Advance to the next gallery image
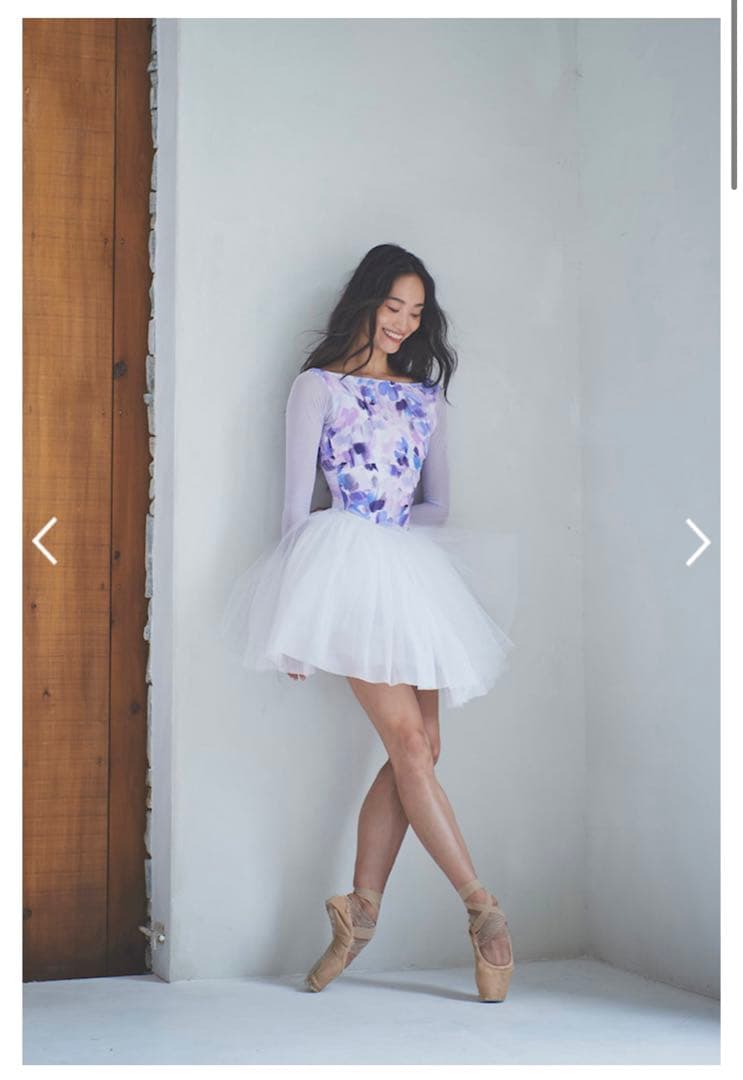The image size is (743, 1080). click(x=697, y=542)
